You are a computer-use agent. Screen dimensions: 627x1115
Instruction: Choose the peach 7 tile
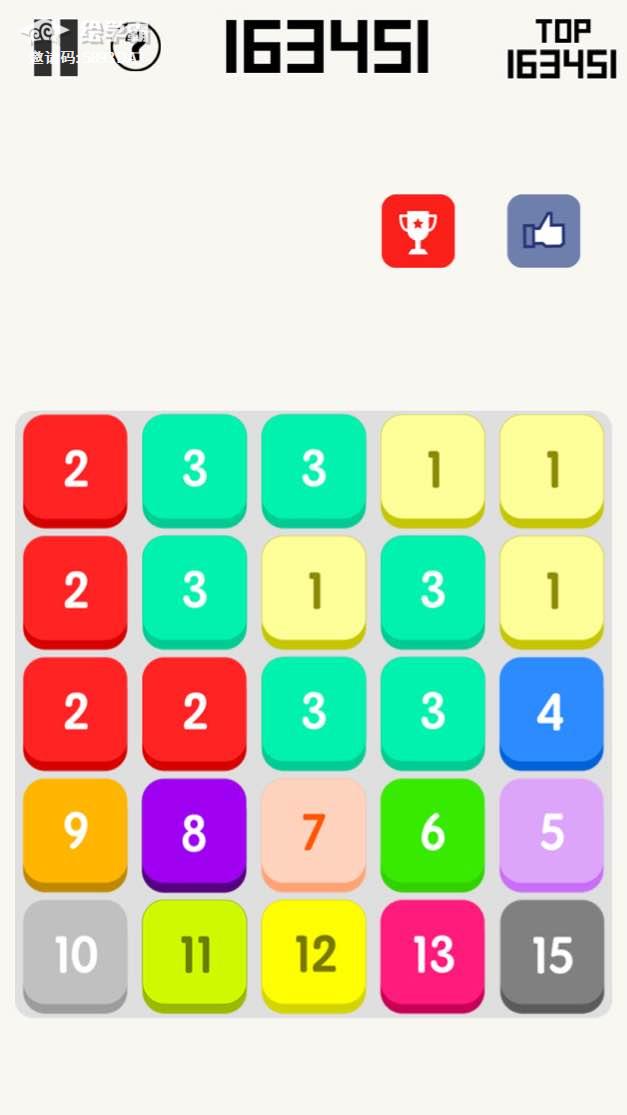coord(313,832)
